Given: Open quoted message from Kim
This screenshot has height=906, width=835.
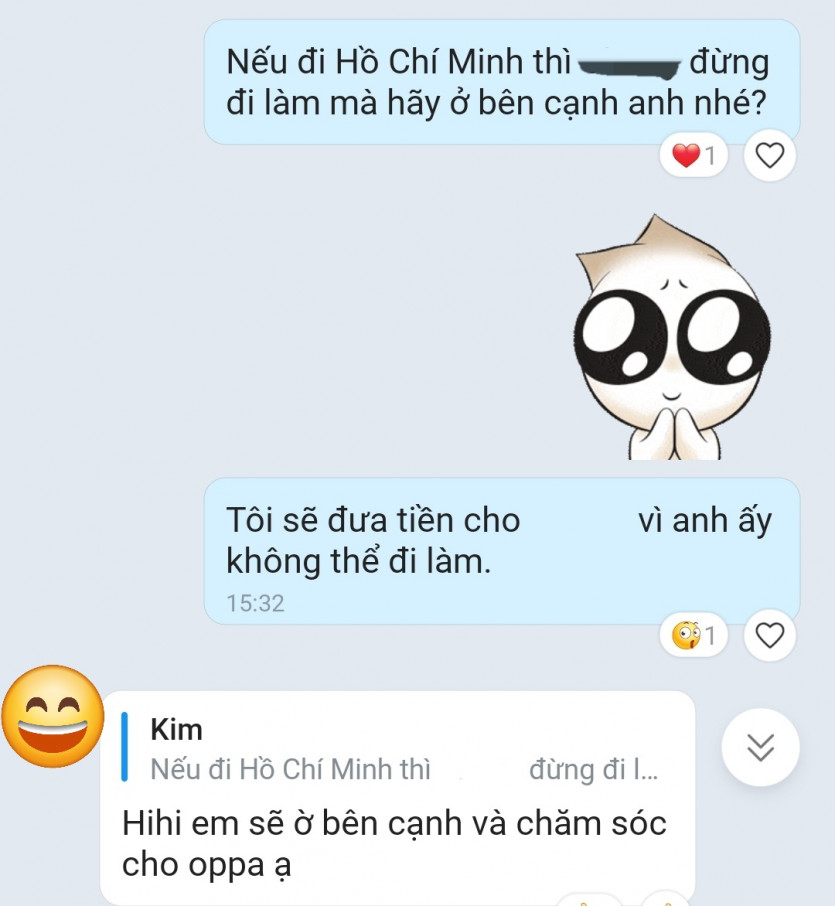Looking at the screenshot, I should tap(400, 750).
